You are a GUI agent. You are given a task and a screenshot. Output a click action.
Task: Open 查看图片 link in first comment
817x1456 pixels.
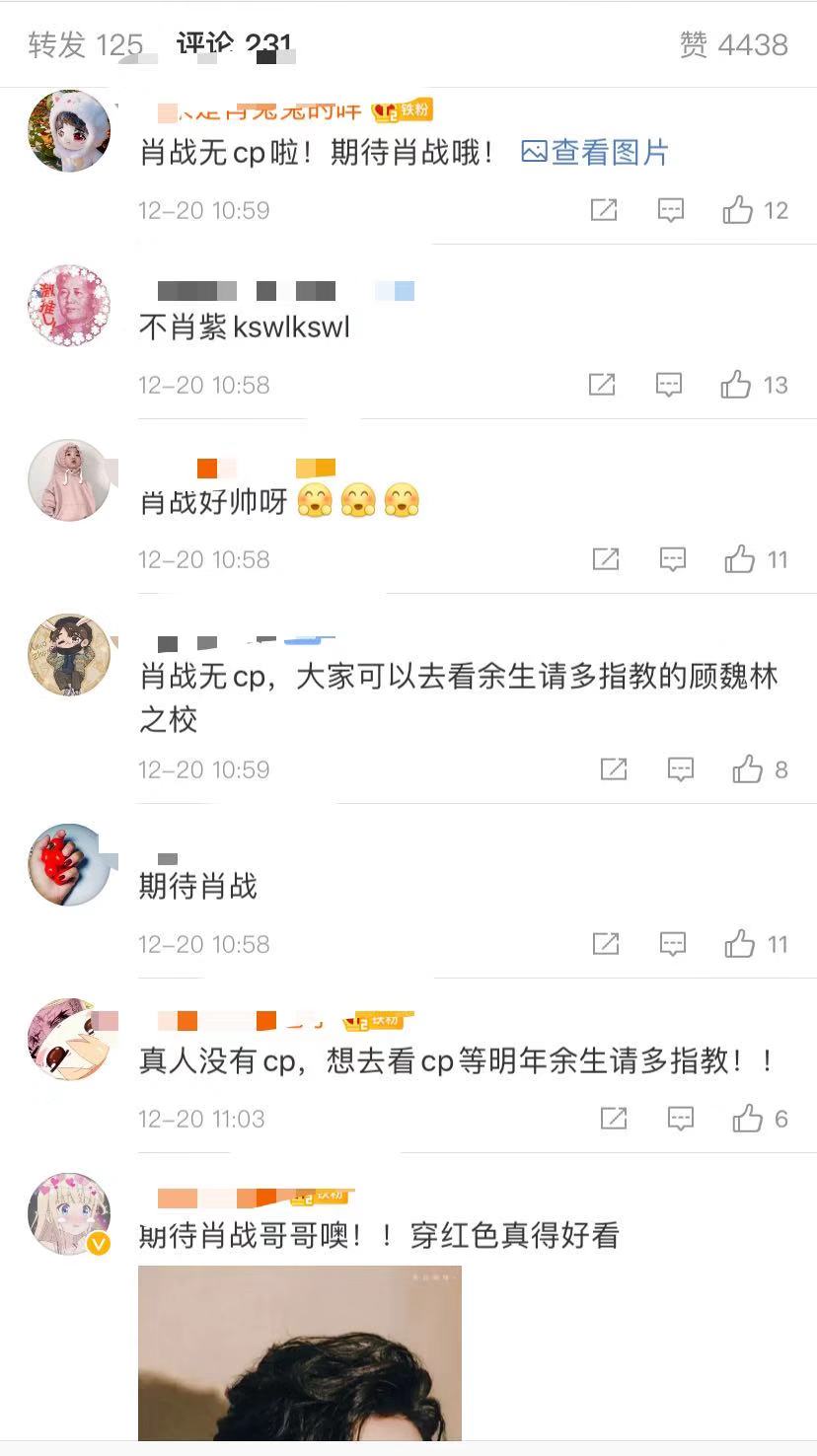595,152
